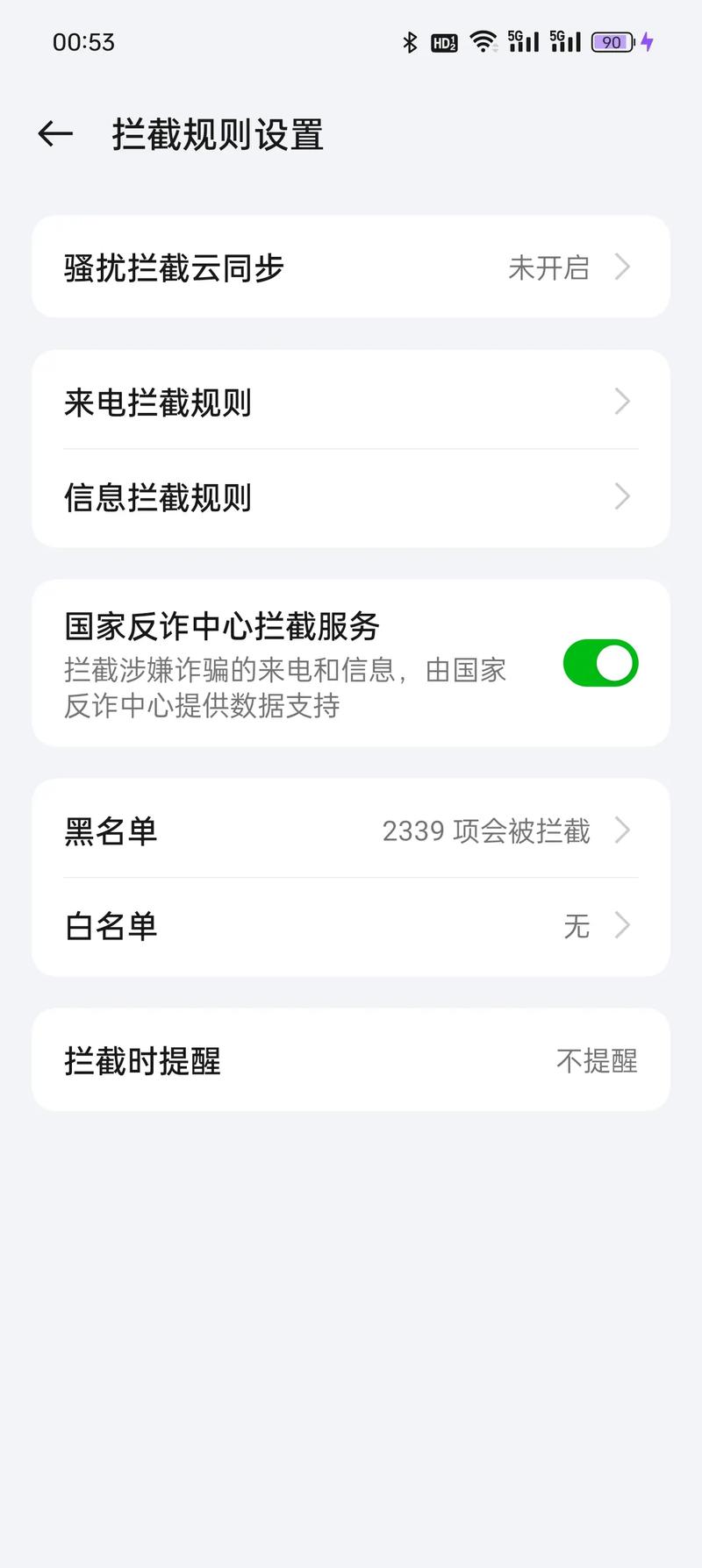Tap the first 5G signal indicator
The height and width of the screenshot is (1568, 702).
522,41
